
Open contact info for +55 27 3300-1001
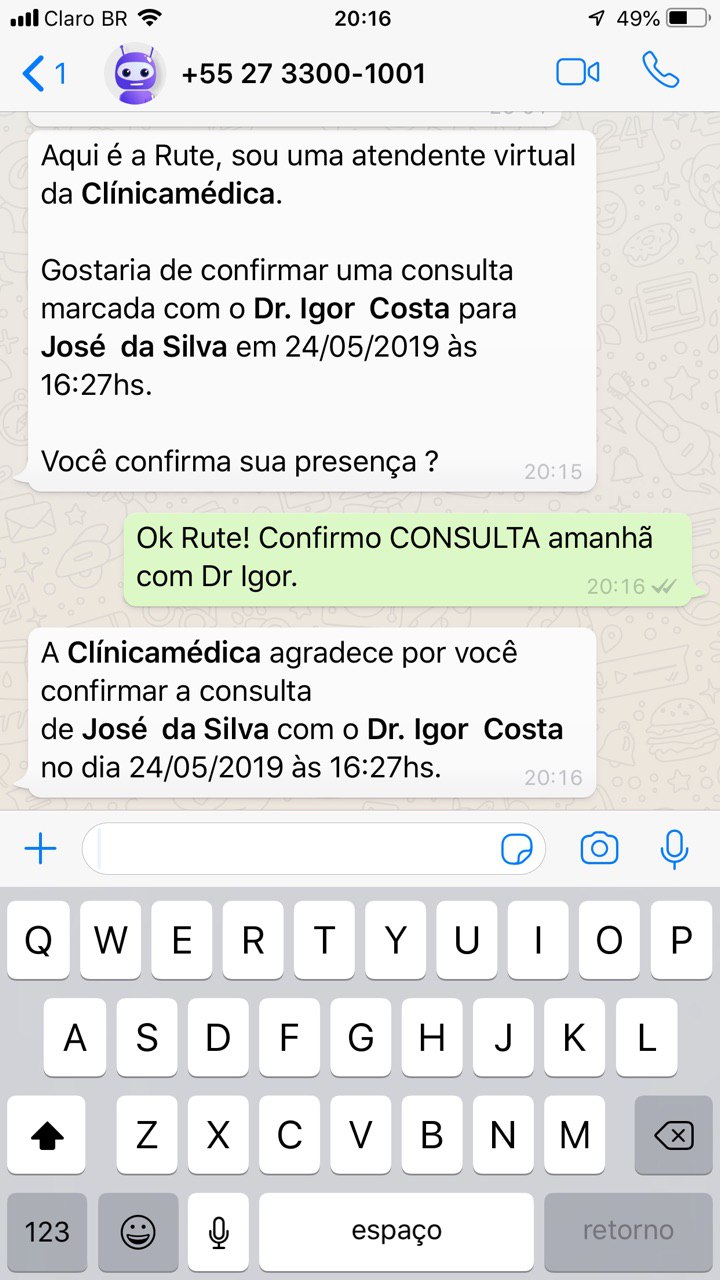(302, 73)
